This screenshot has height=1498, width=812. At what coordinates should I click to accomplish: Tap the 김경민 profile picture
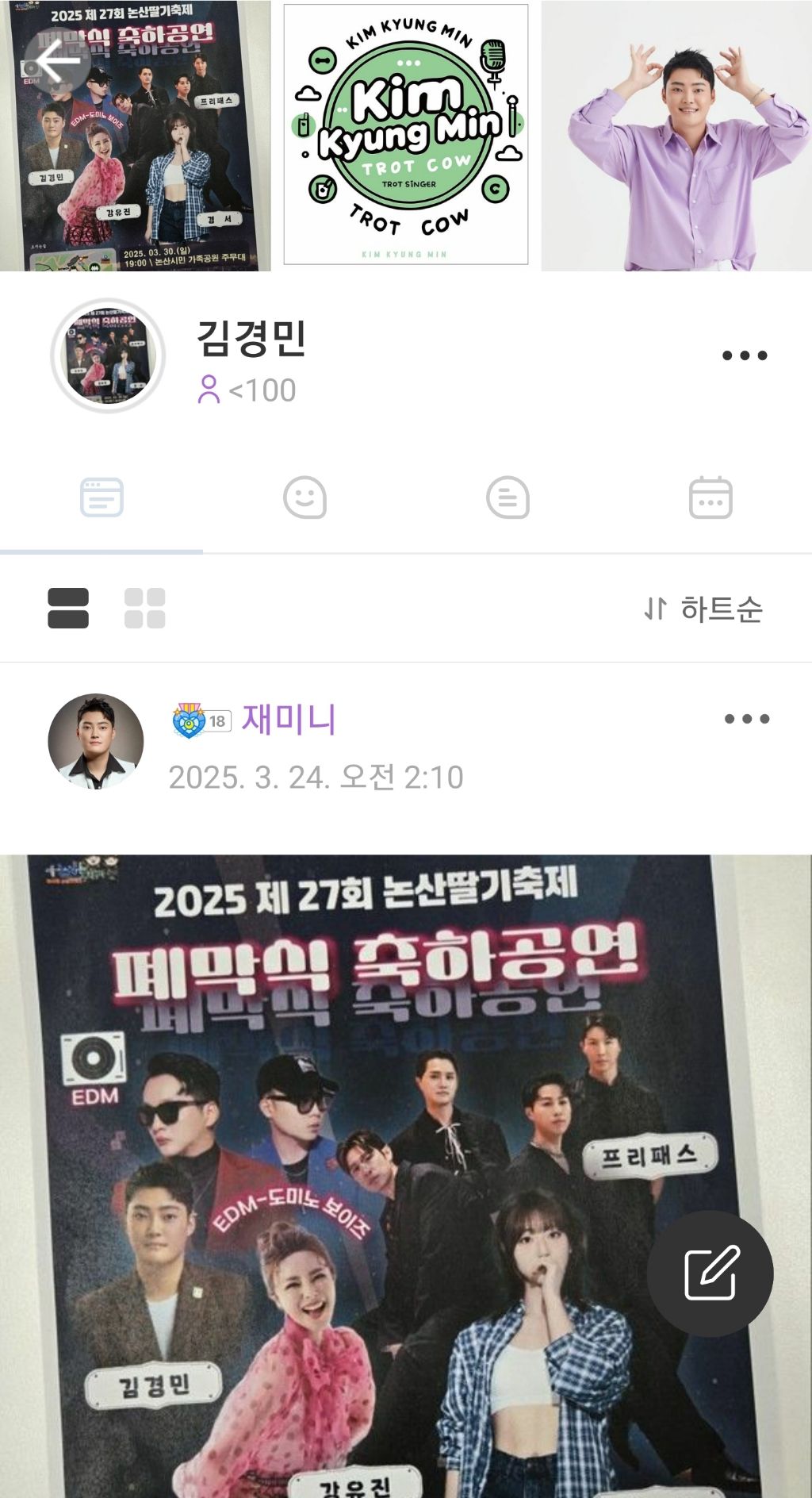click(108, 355)
